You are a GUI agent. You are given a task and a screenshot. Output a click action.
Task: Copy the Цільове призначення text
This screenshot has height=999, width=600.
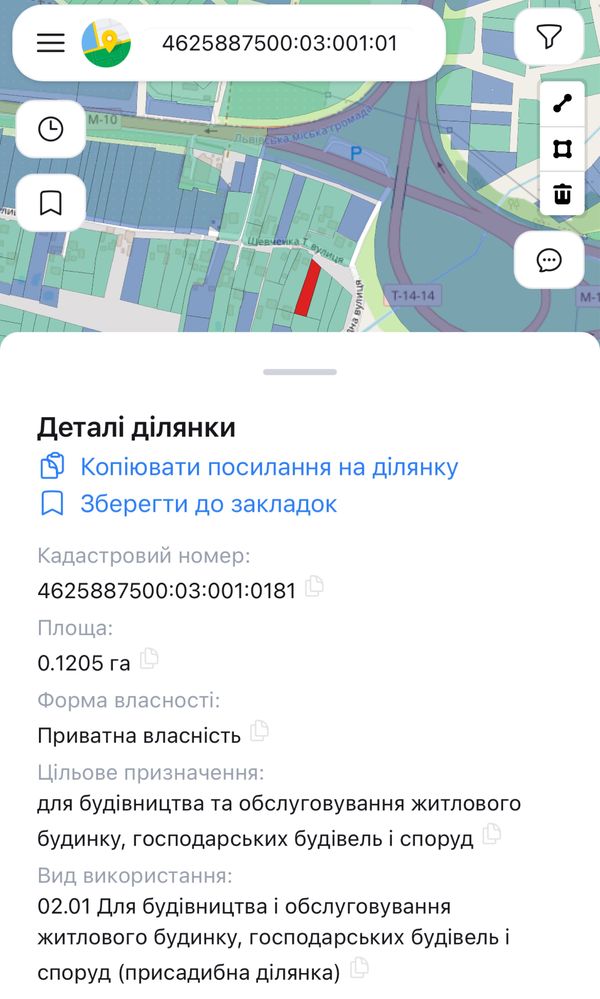491,833
